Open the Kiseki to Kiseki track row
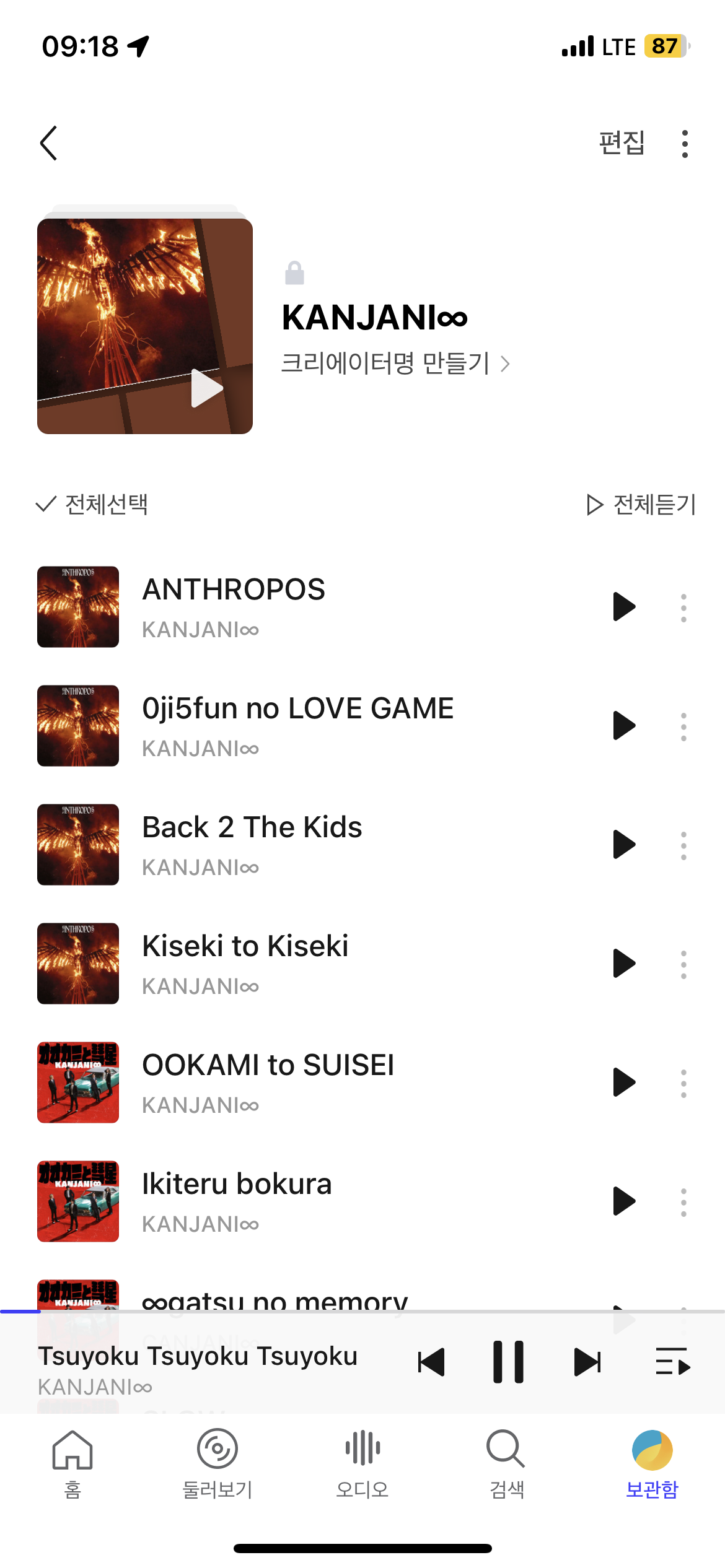 point(310,963)
